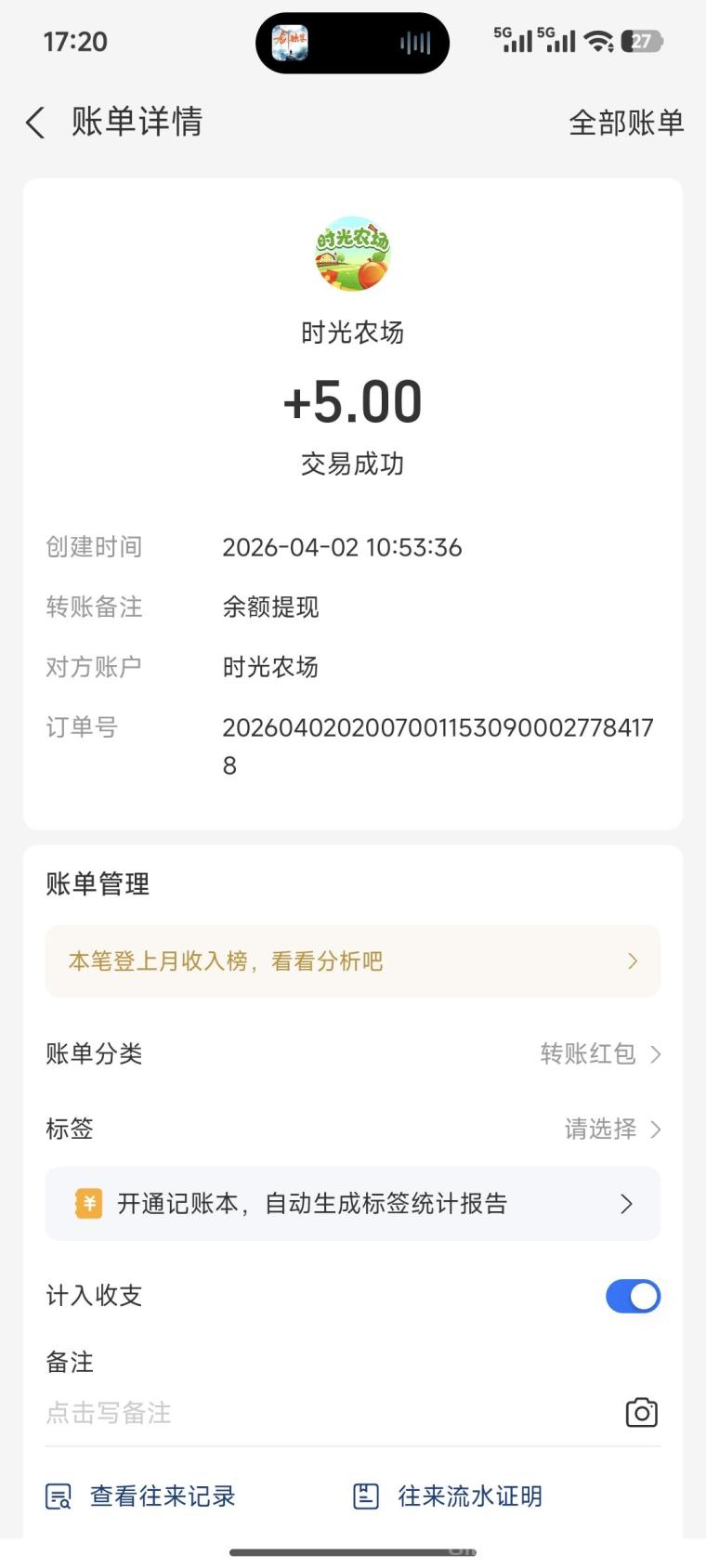Go back from 账单详情

pos(35,123)
